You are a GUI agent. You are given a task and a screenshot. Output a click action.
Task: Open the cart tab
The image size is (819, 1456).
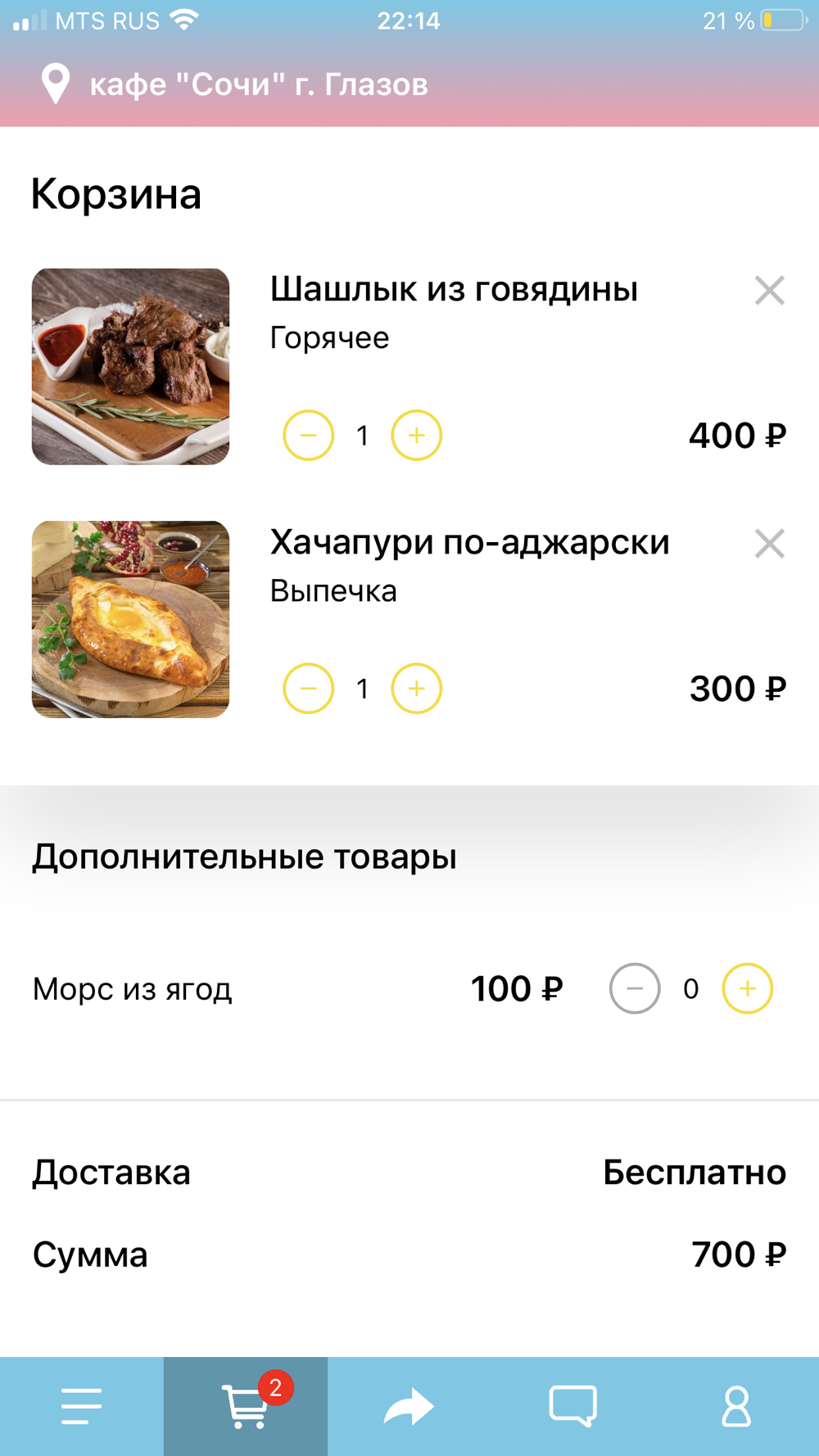point(246,1406)
